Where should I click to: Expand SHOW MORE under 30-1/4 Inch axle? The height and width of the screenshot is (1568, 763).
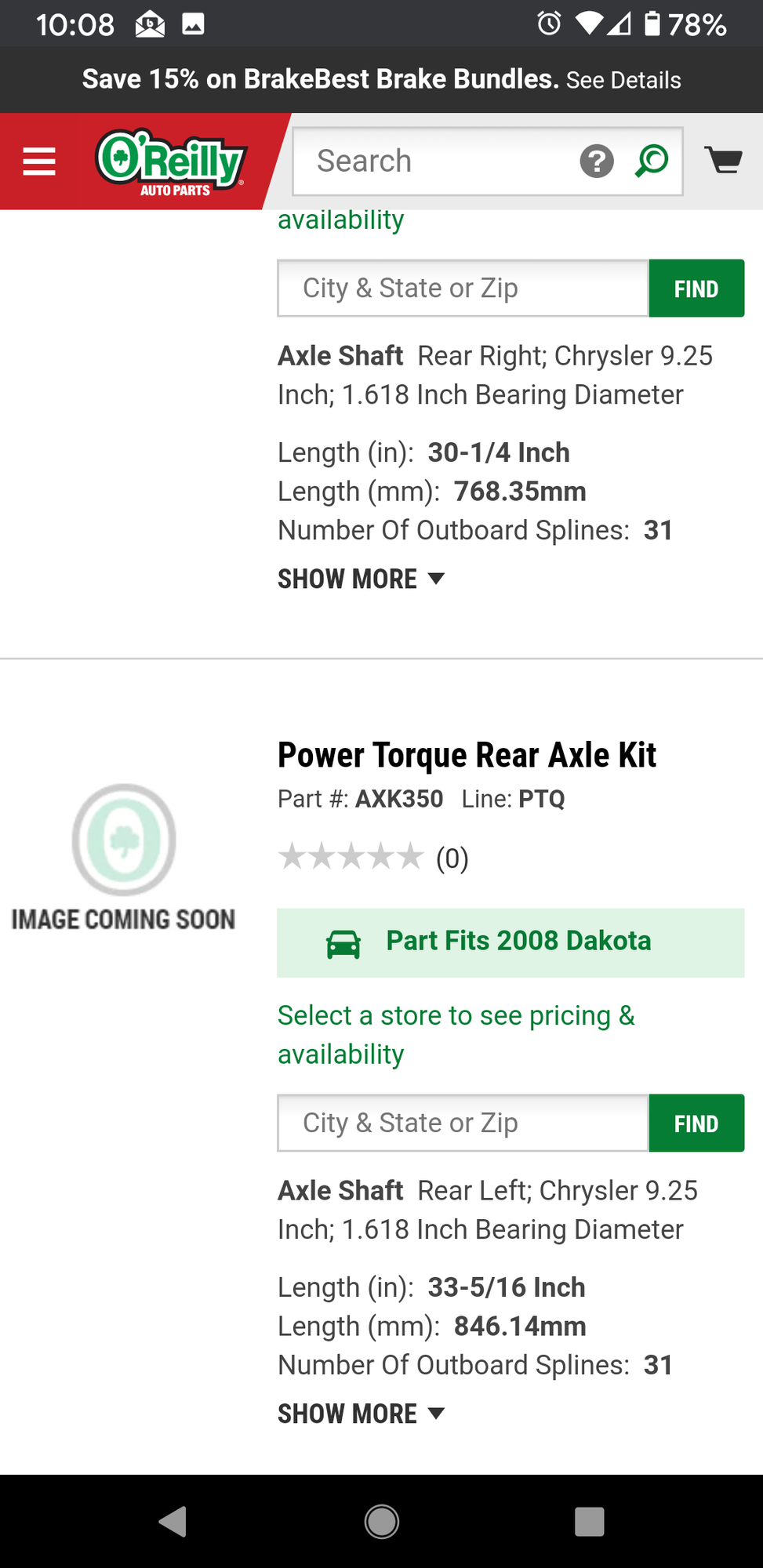(361, 579)
